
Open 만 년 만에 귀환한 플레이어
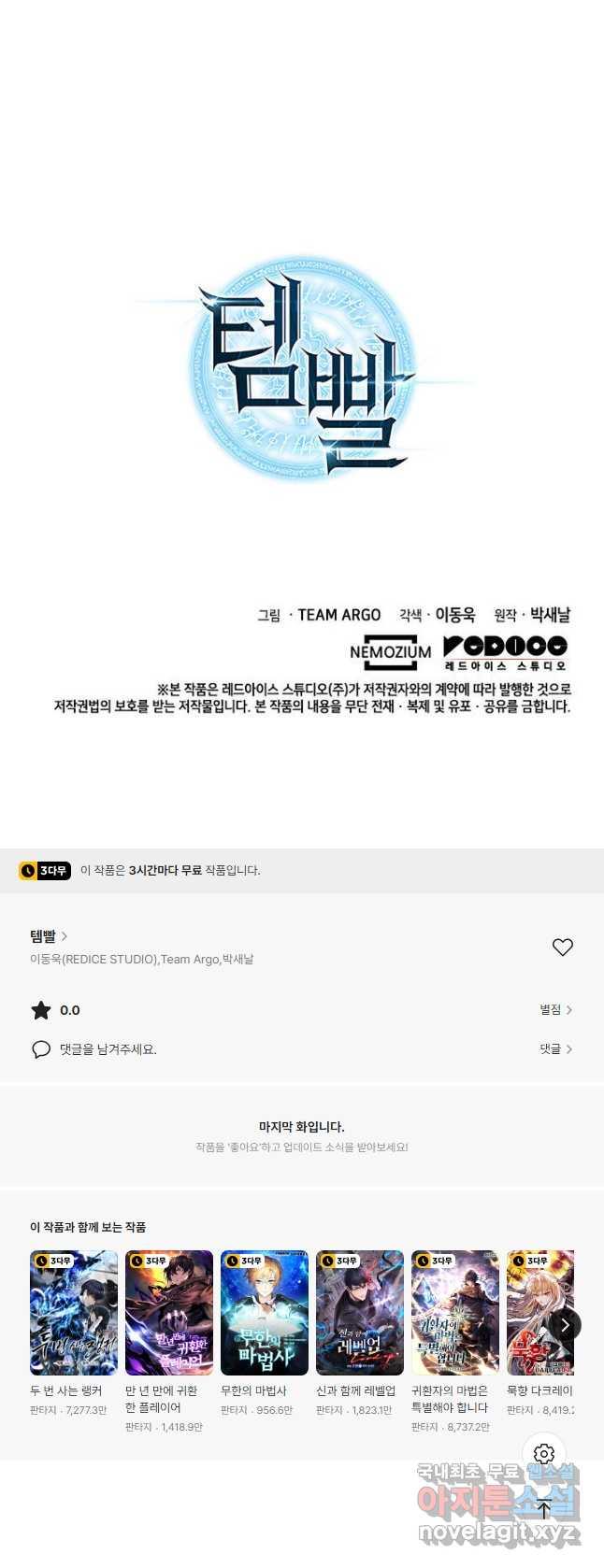[x=169, y=1313]
